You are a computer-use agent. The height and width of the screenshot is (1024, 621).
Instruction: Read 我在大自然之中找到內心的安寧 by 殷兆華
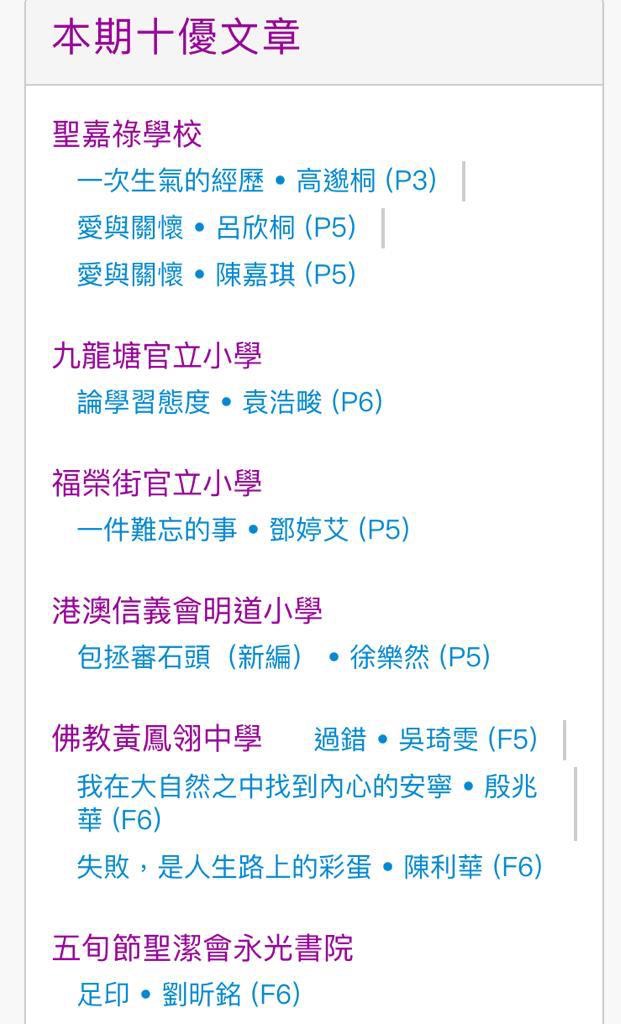click(307, 803)
